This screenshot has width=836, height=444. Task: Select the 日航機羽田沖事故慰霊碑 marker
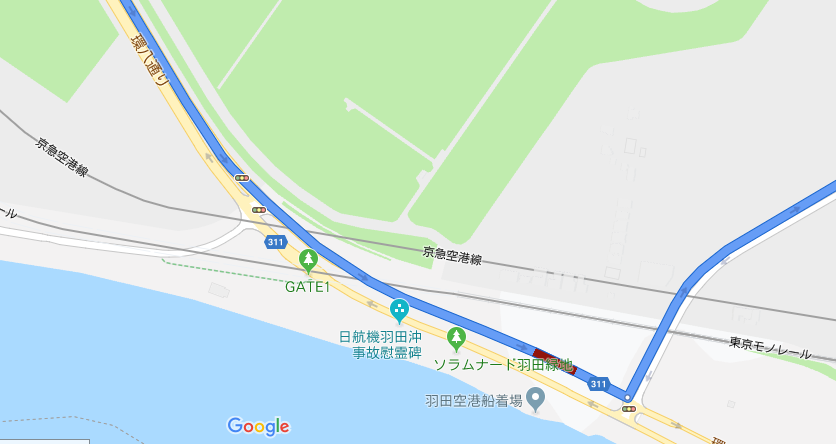[398, 311]
